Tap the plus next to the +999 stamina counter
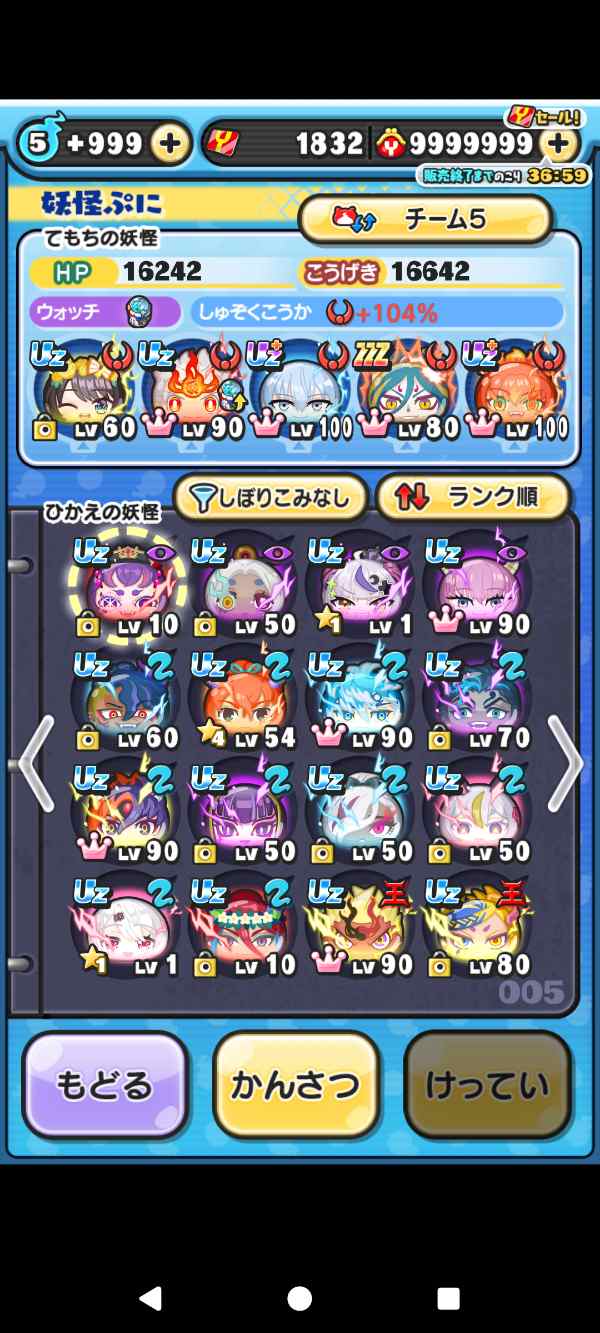This screenshot has height=1333, width=600. [x=170, y=144]
